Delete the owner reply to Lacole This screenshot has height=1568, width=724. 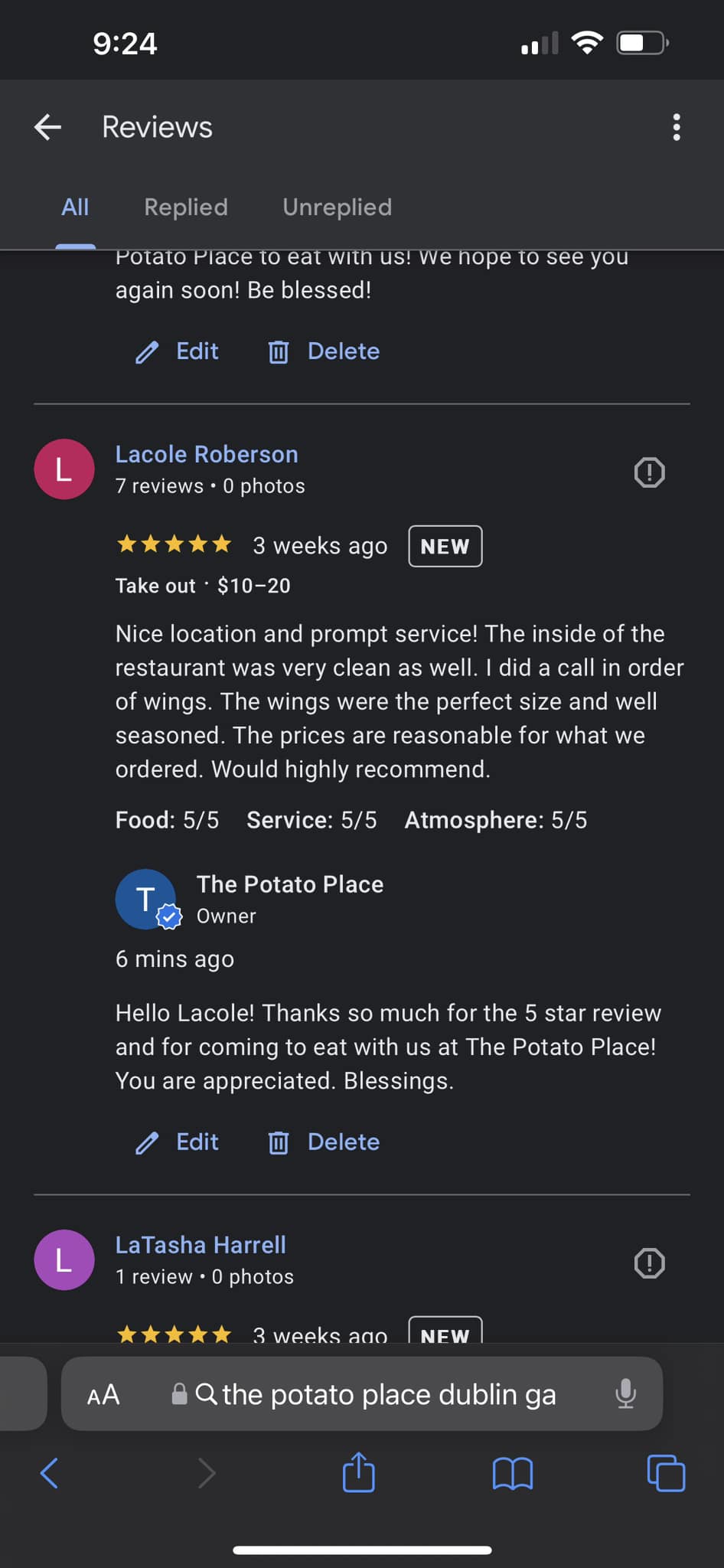click(x=324, y=1142)
